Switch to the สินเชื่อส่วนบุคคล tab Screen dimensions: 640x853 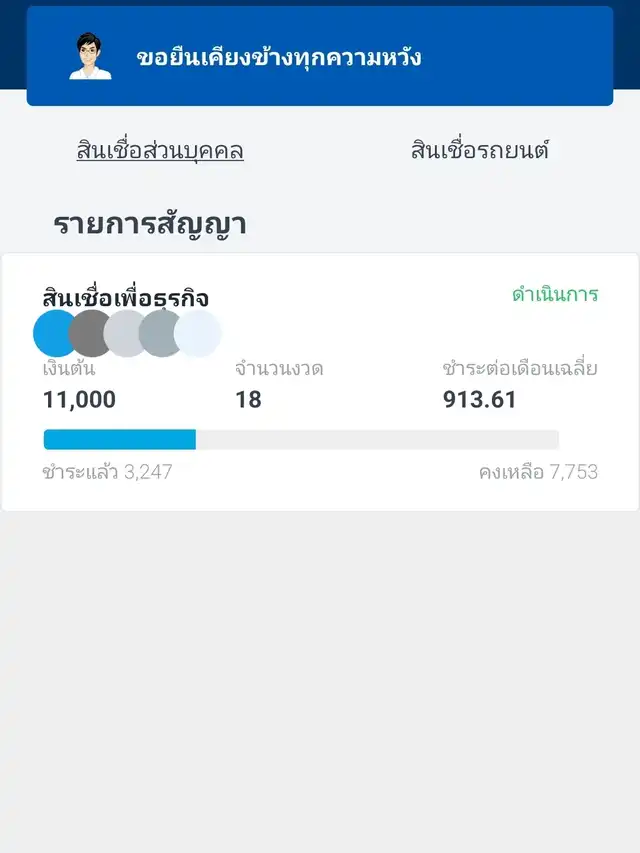pyautogui.click(x=160, y=151)
